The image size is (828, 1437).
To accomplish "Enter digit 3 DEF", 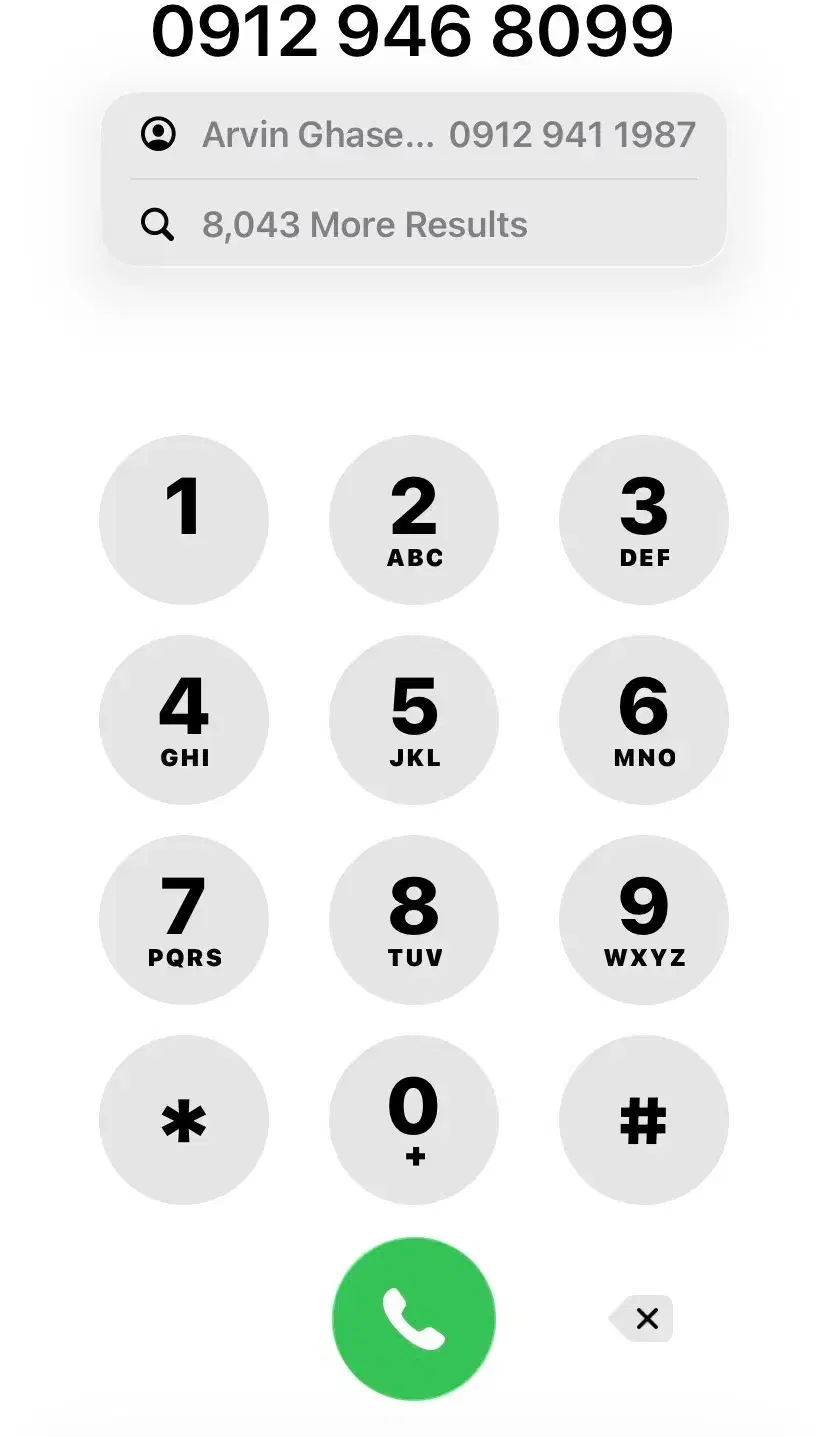I will (x=643, y=520).
